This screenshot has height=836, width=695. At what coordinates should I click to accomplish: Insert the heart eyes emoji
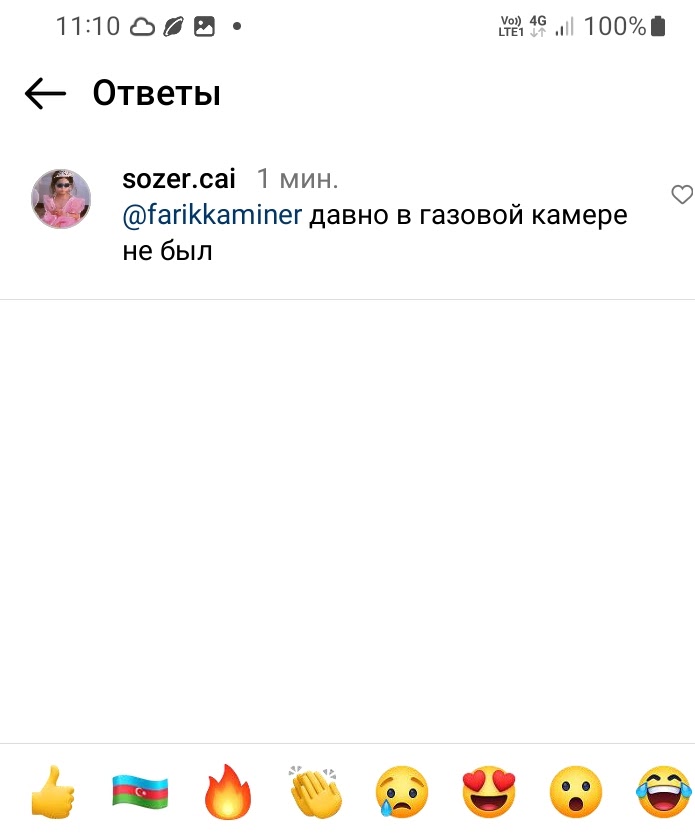[x=489, y=793]
